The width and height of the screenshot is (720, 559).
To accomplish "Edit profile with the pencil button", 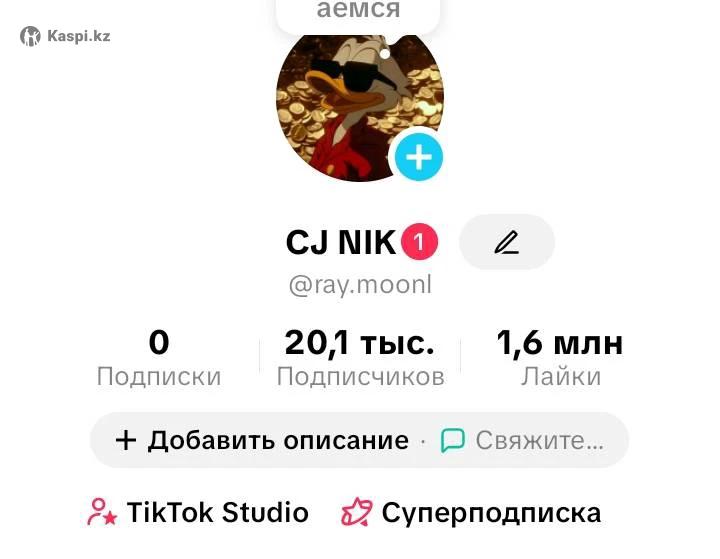I will click(506, 242).
